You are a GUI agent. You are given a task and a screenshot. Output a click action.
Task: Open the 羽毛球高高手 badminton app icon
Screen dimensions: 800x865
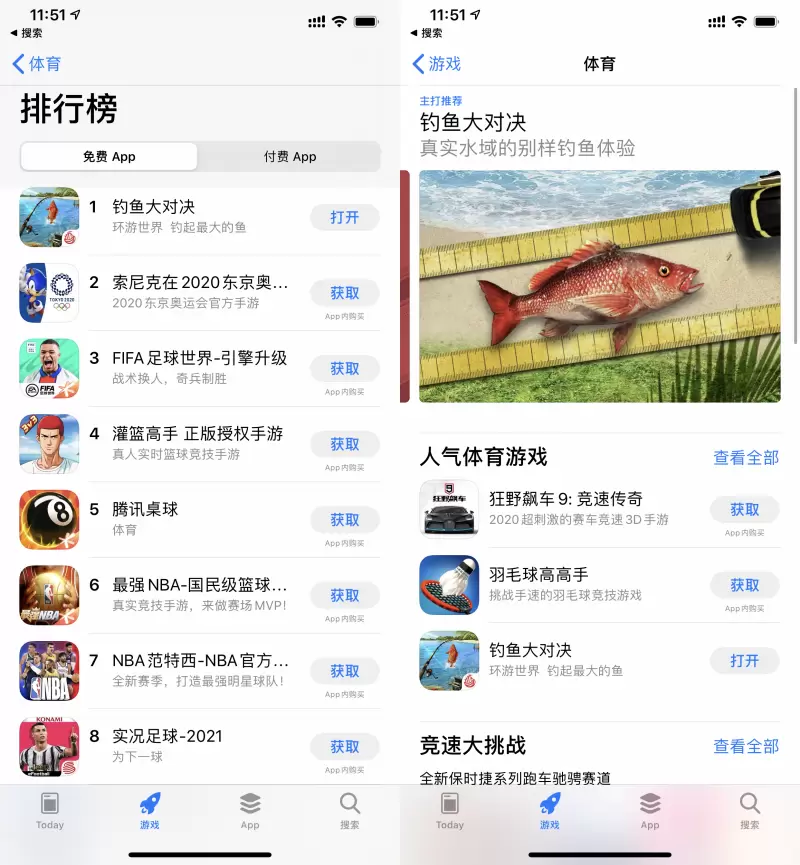pos(449,584)
